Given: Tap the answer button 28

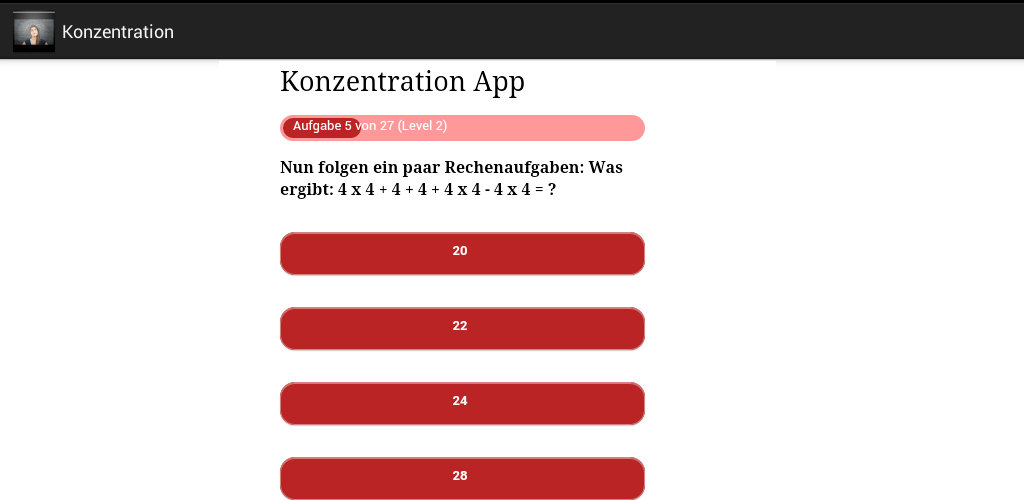Looking at the screenshot, I should click(x=462, y=477).
